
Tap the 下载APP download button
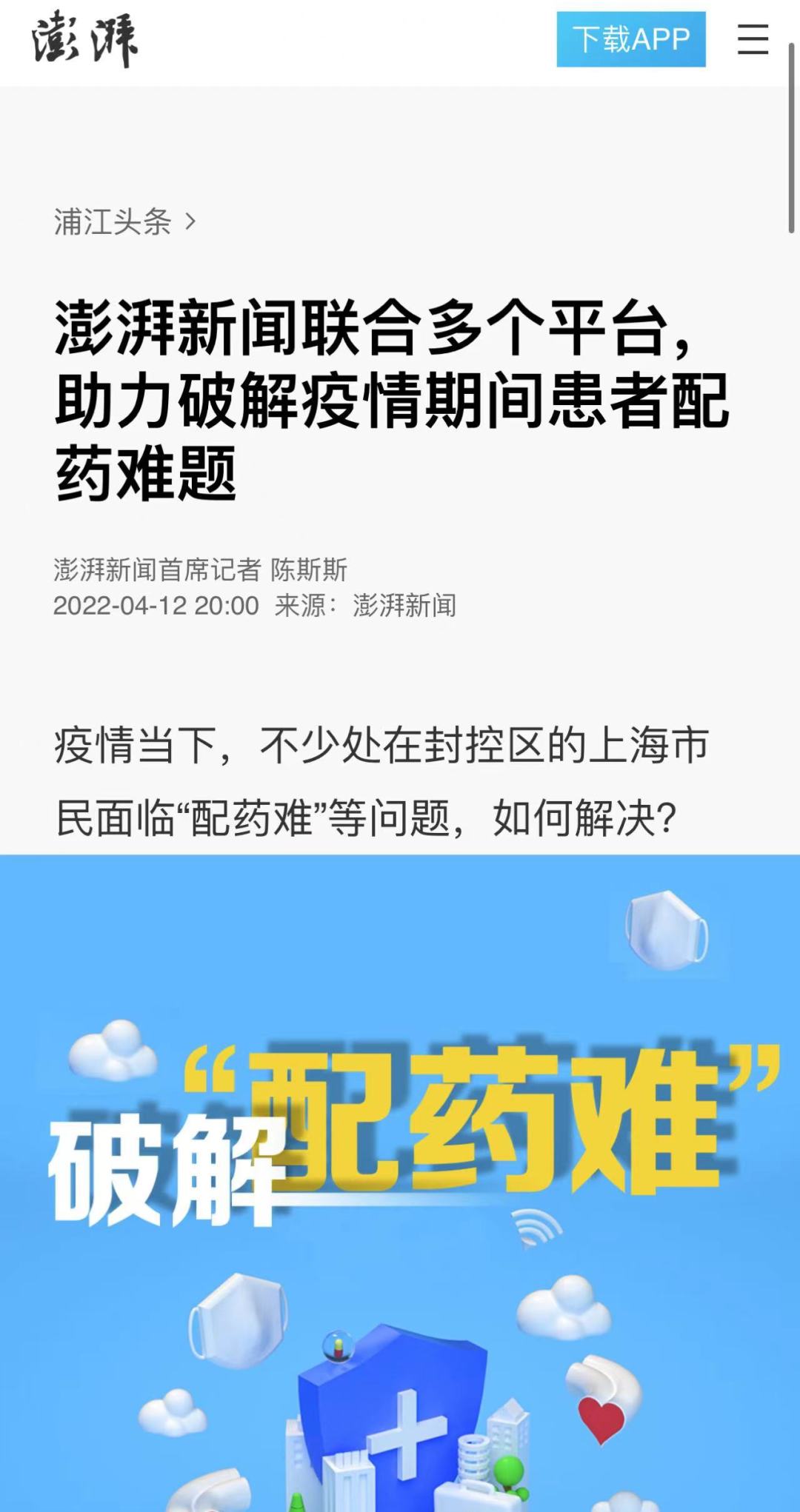(630, 39)
